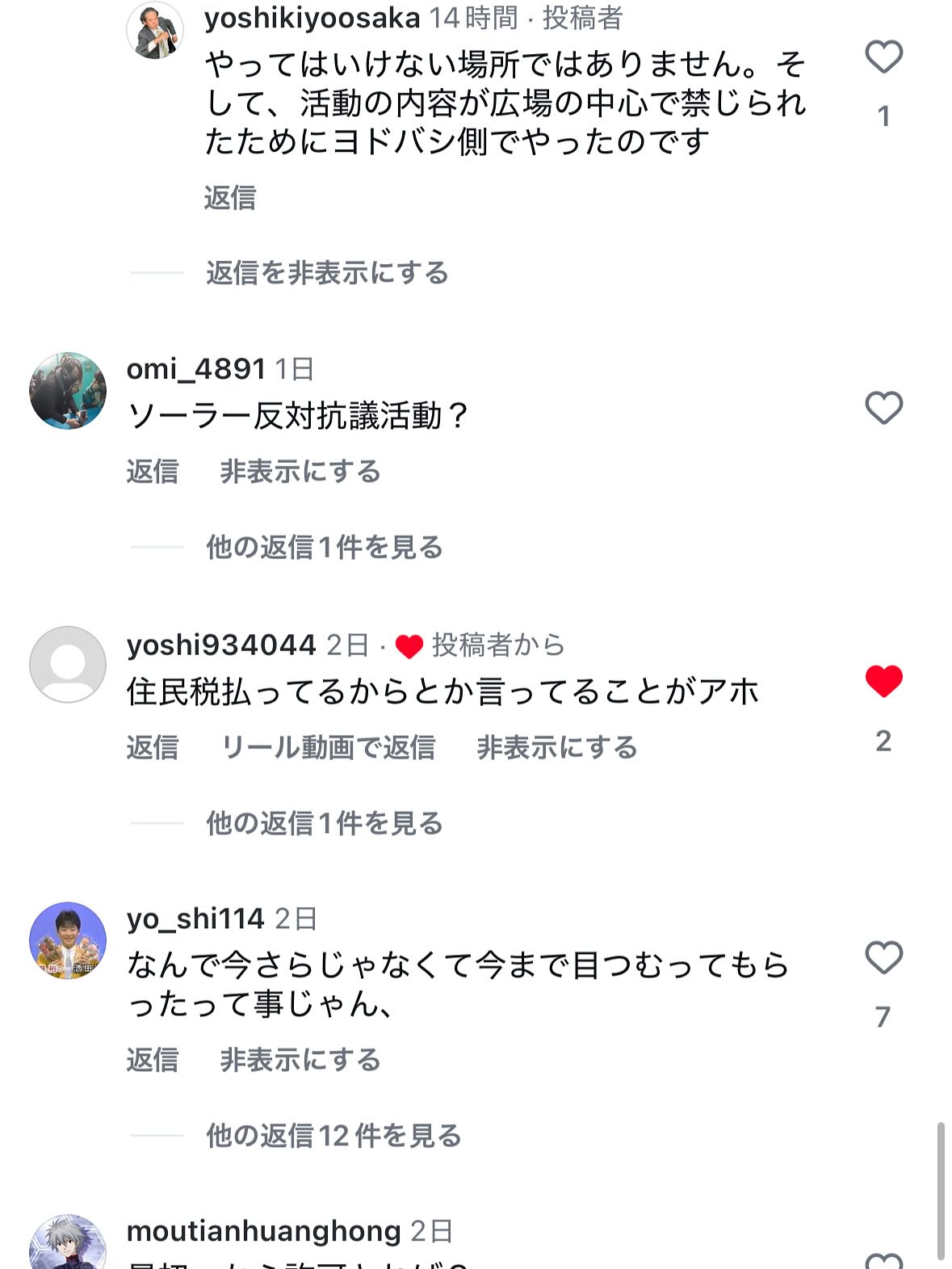The image size is (952, 1269).
Task: Open yoshi934044's profile by username
Action: [221, 645]
